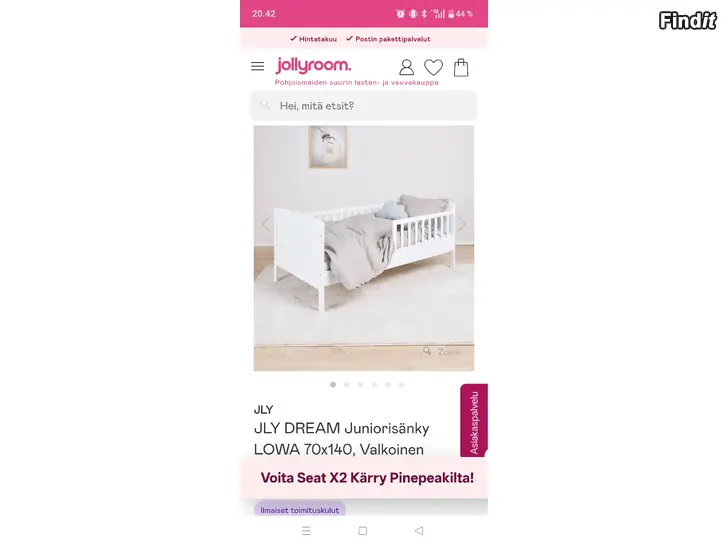The width and height of the screenshot is (728, 546).
Task: Tap the 'Hei, mitä etsit?' search field
Action: click(x=364, y=105)
